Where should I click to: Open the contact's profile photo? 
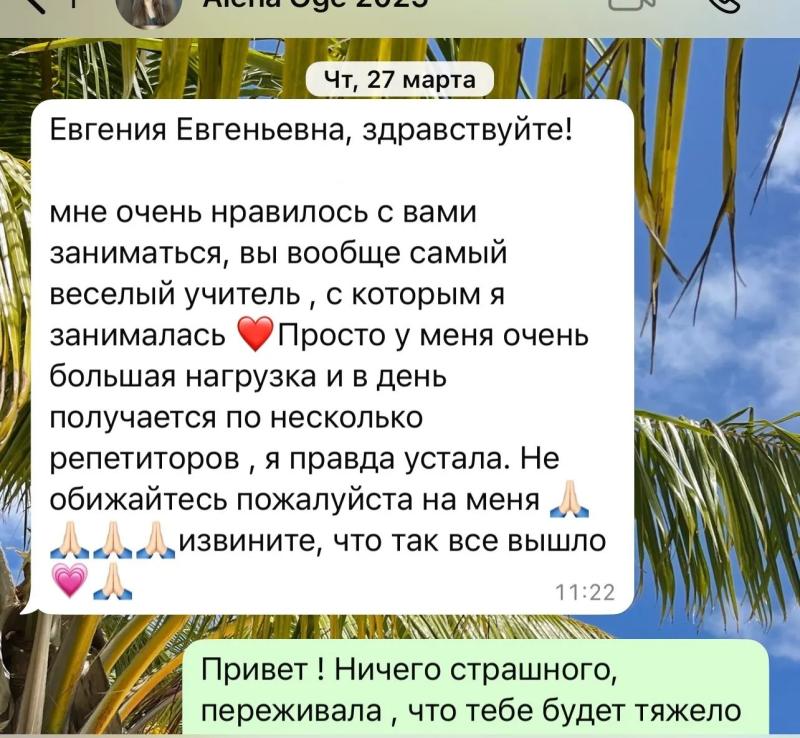tap(148, 10)
